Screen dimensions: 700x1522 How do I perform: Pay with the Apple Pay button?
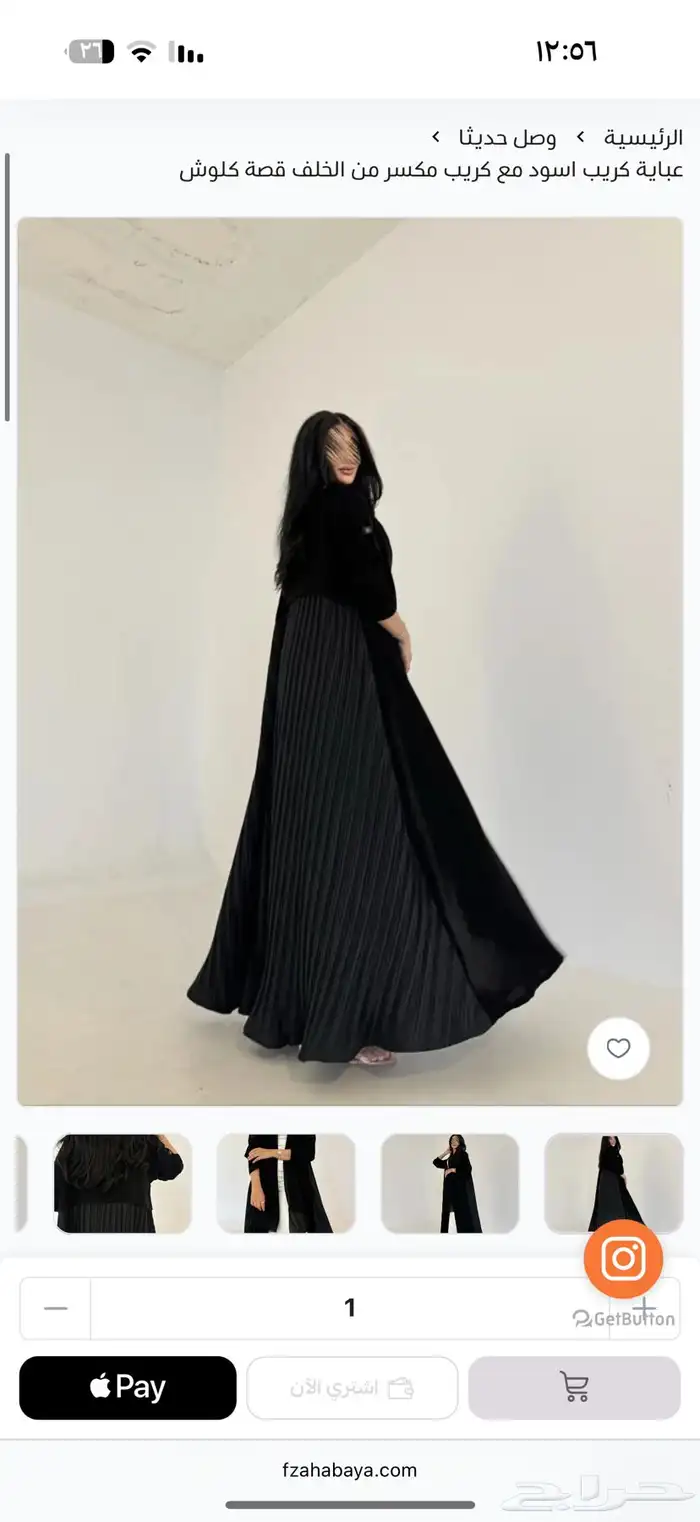click(128, 1387)
